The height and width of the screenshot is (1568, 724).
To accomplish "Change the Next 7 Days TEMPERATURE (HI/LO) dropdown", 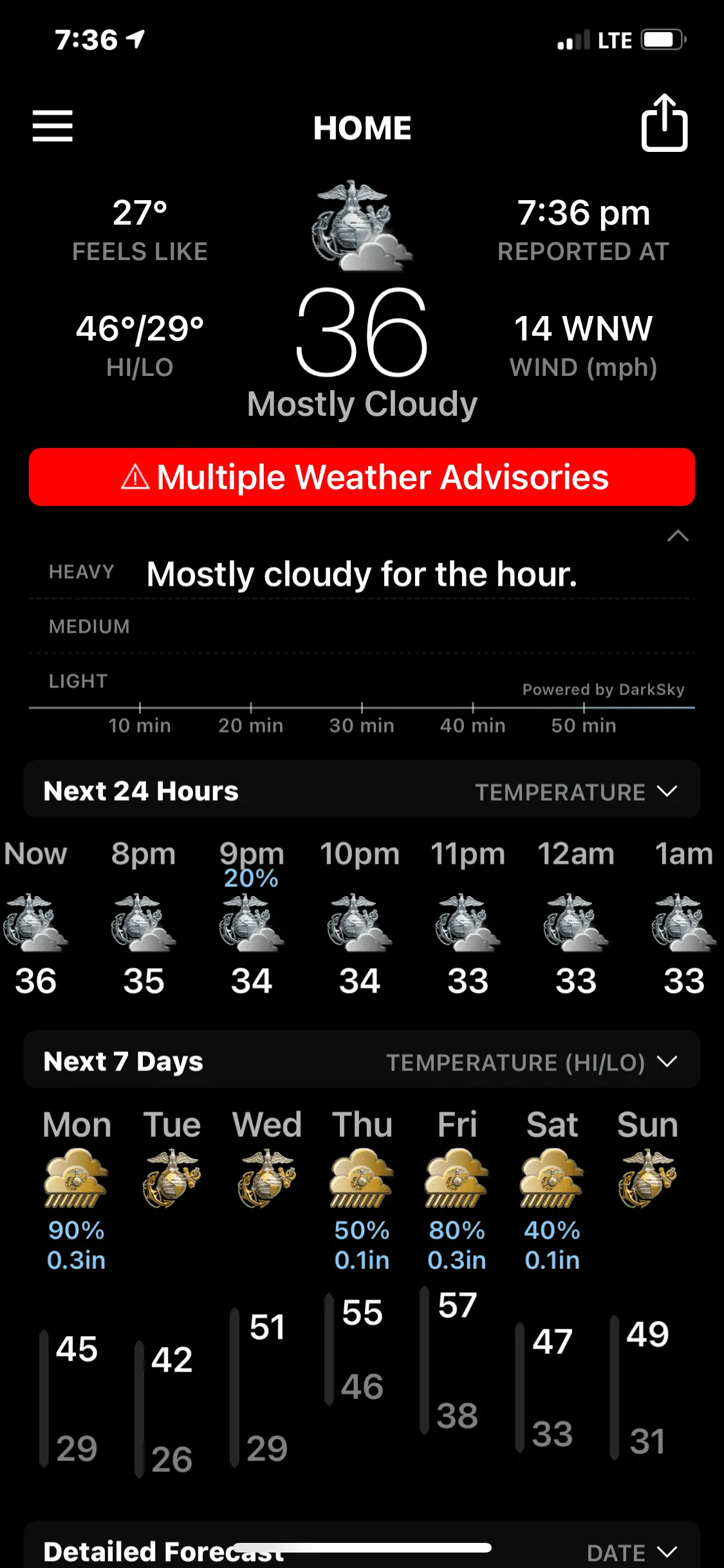I will click(x=532, y=1062).
